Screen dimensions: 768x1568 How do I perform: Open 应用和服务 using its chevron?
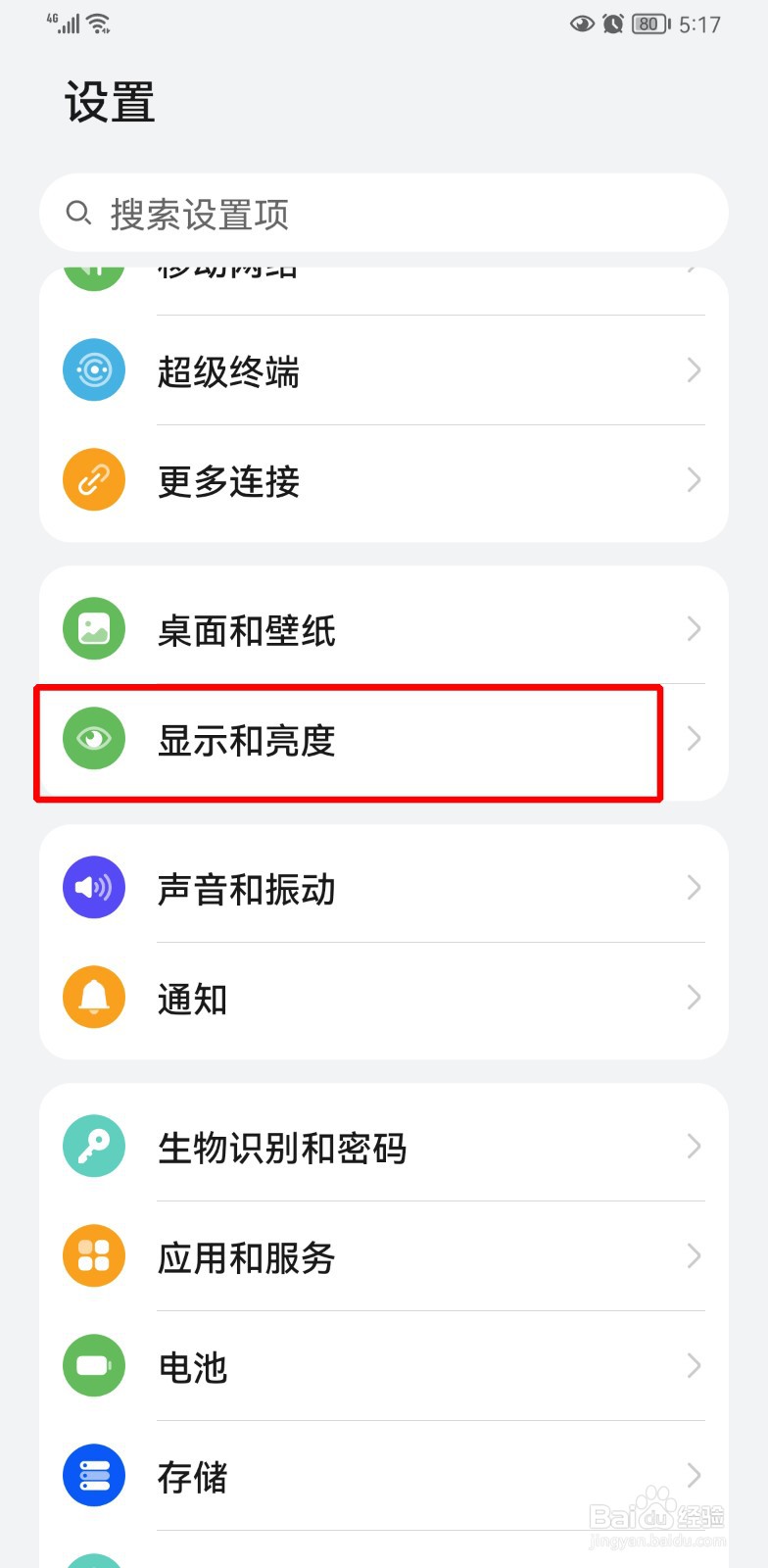pyautogui.click(x=695, y=1255)
